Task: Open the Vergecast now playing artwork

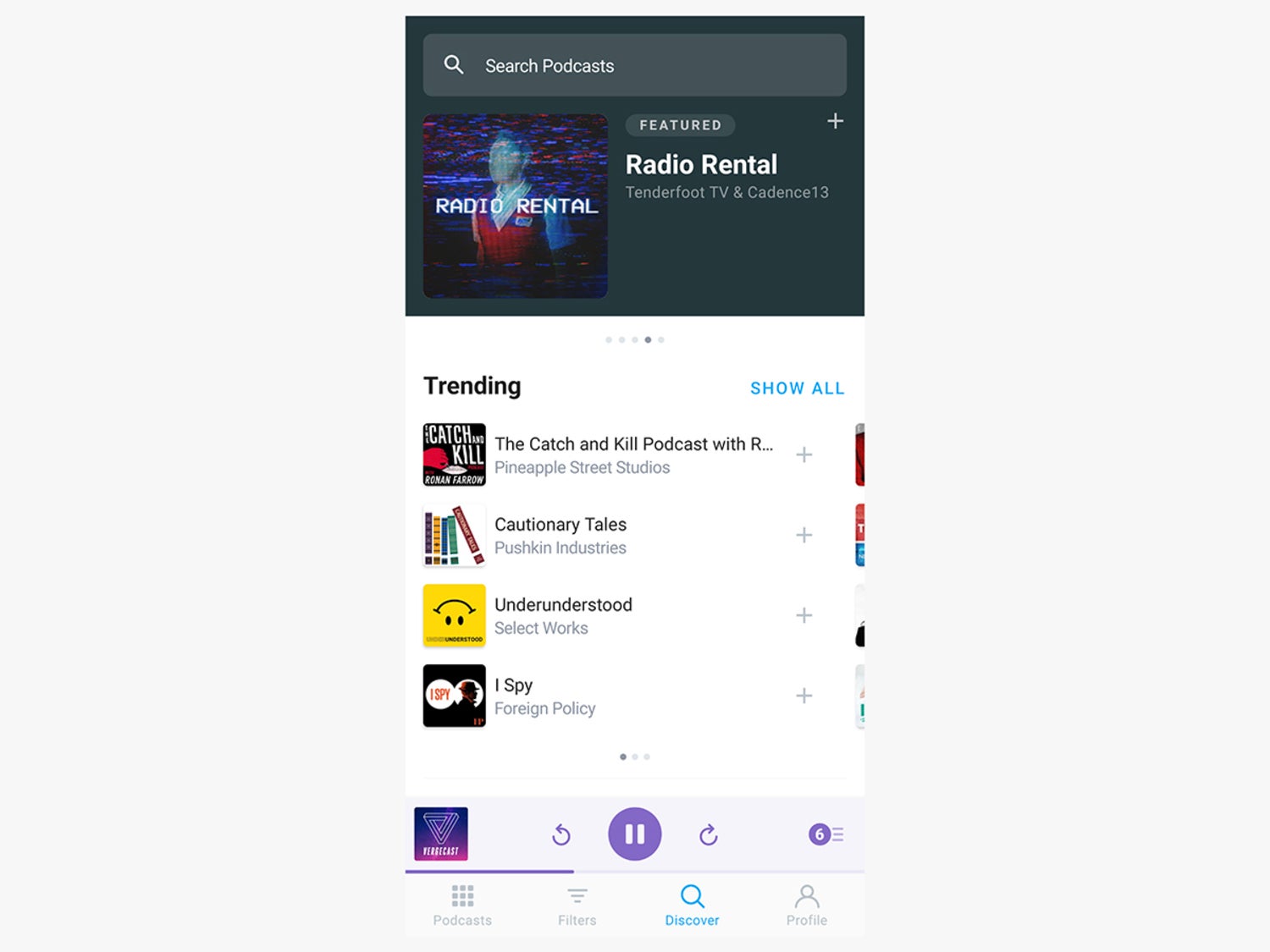Action: (x=441, y=834)
